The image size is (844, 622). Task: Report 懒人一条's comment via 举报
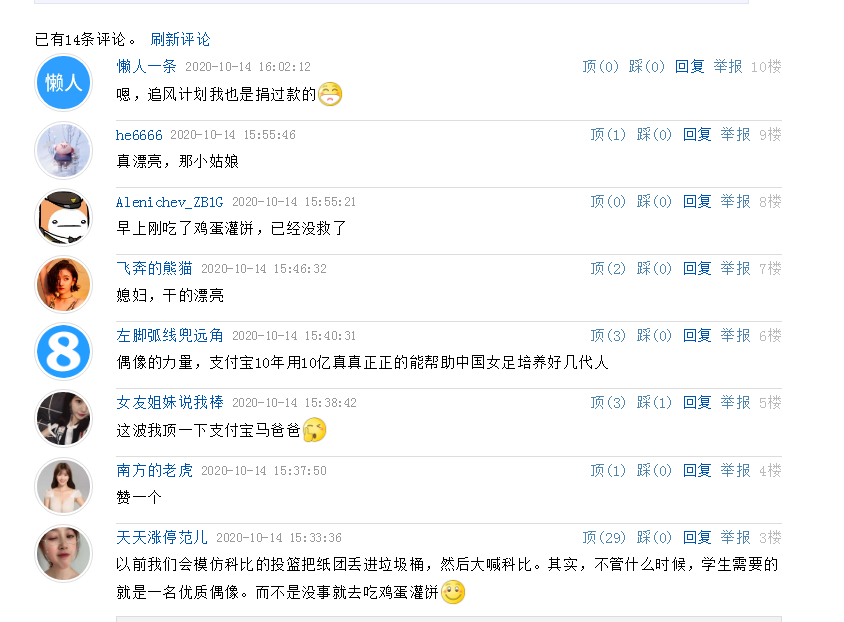point(727,67)
